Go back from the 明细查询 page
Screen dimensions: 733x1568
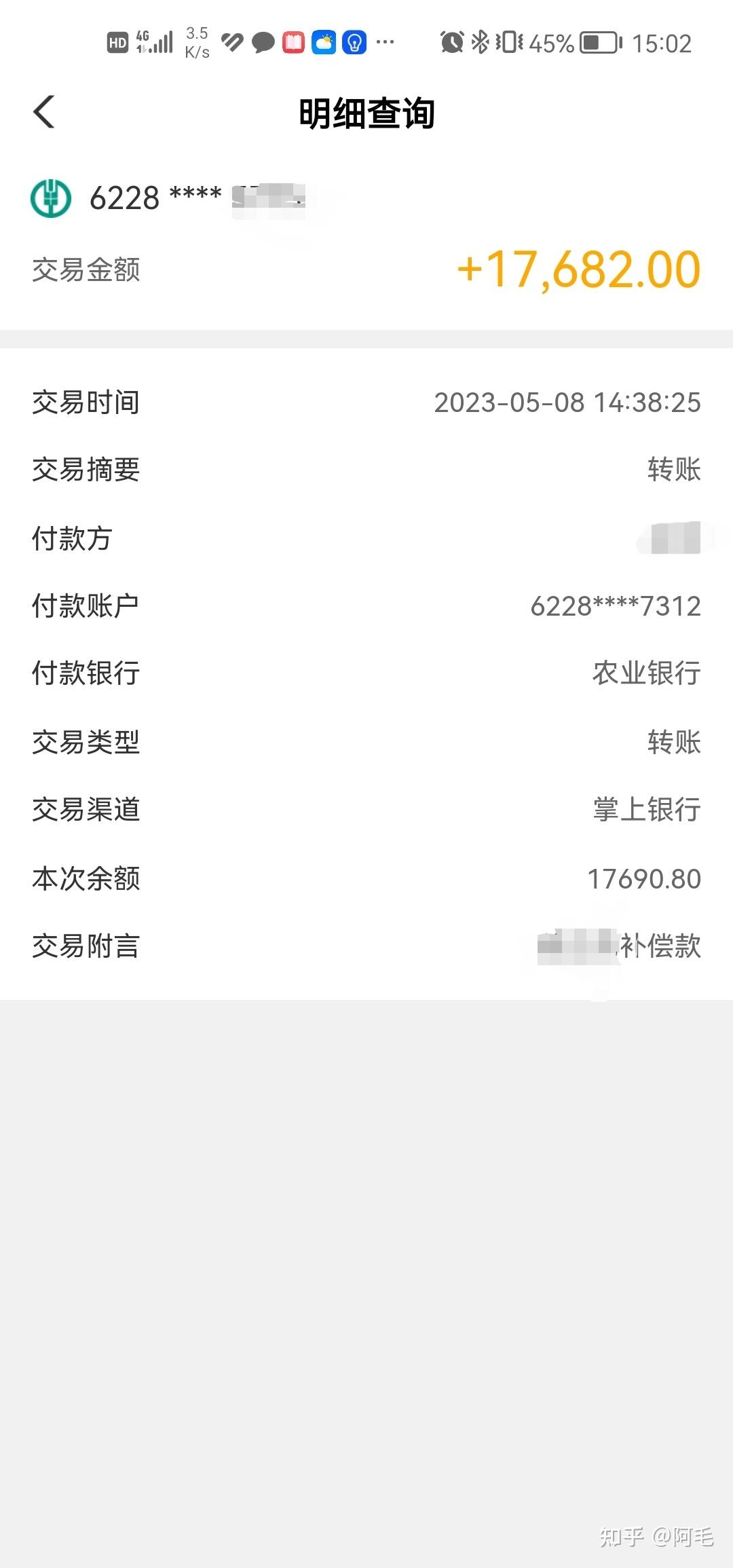point(44,112)
